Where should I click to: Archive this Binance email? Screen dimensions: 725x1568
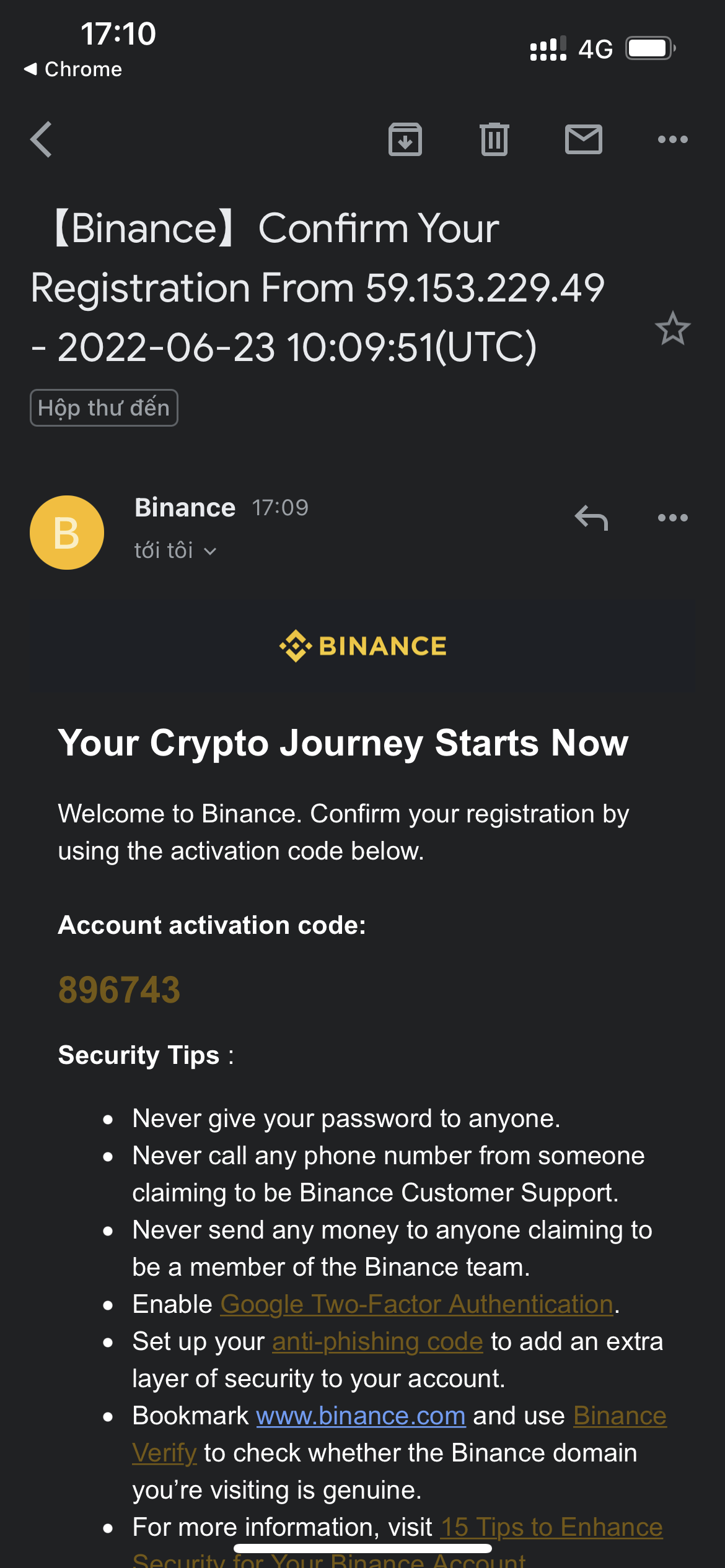point(405,139)
